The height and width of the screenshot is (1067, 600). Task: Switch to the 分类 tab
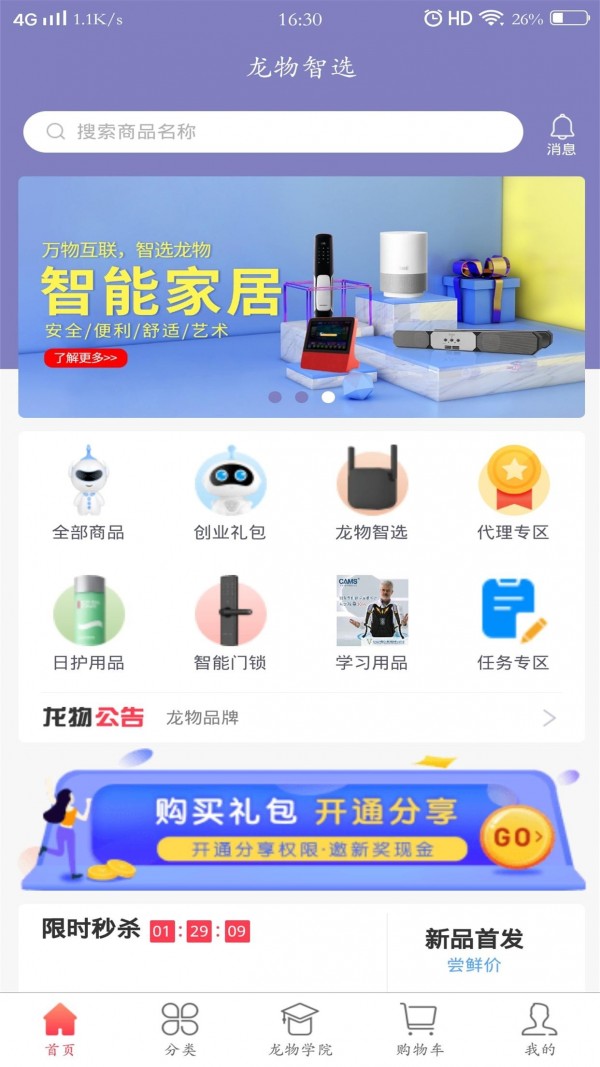180,1030
